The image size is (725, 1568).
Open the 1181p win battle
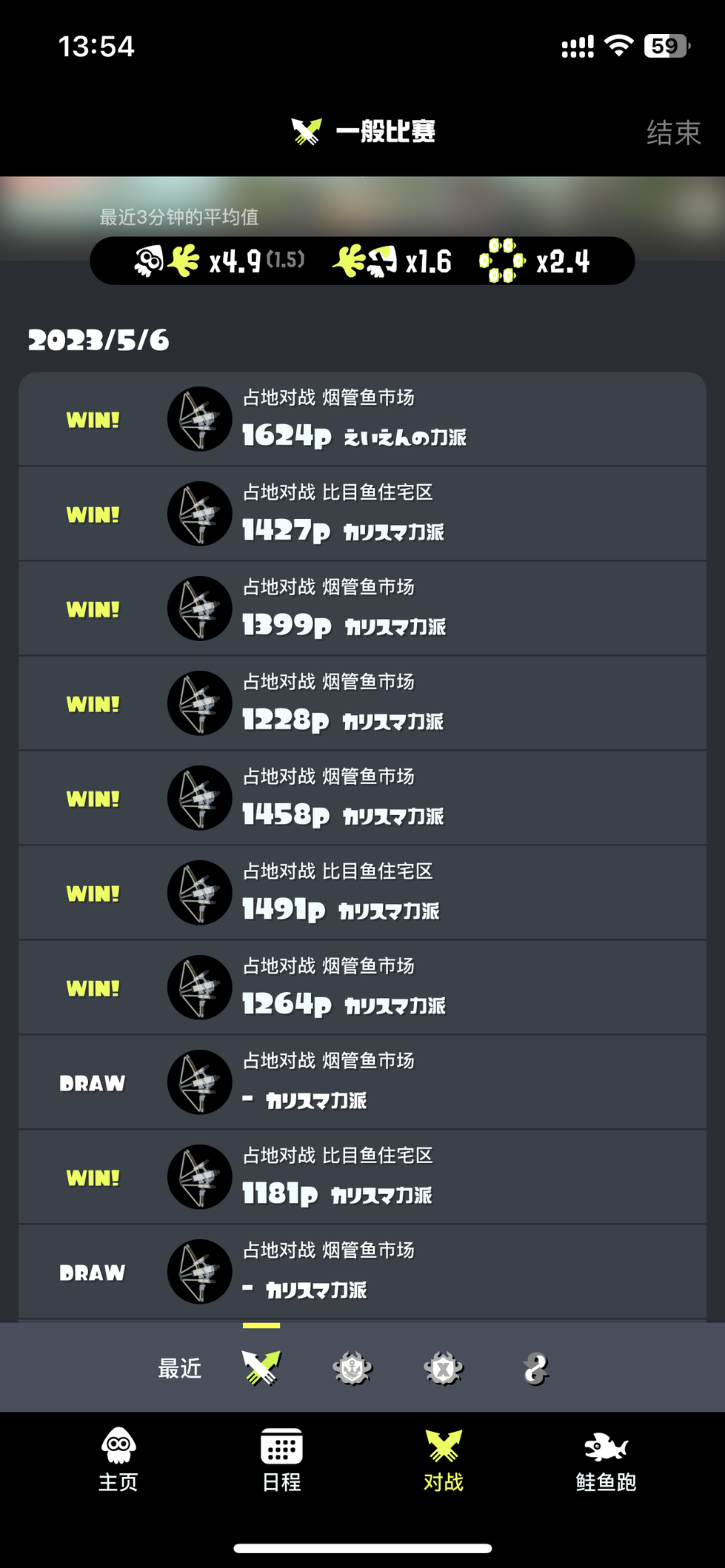pyautogui.click(x=362, y=1177)
